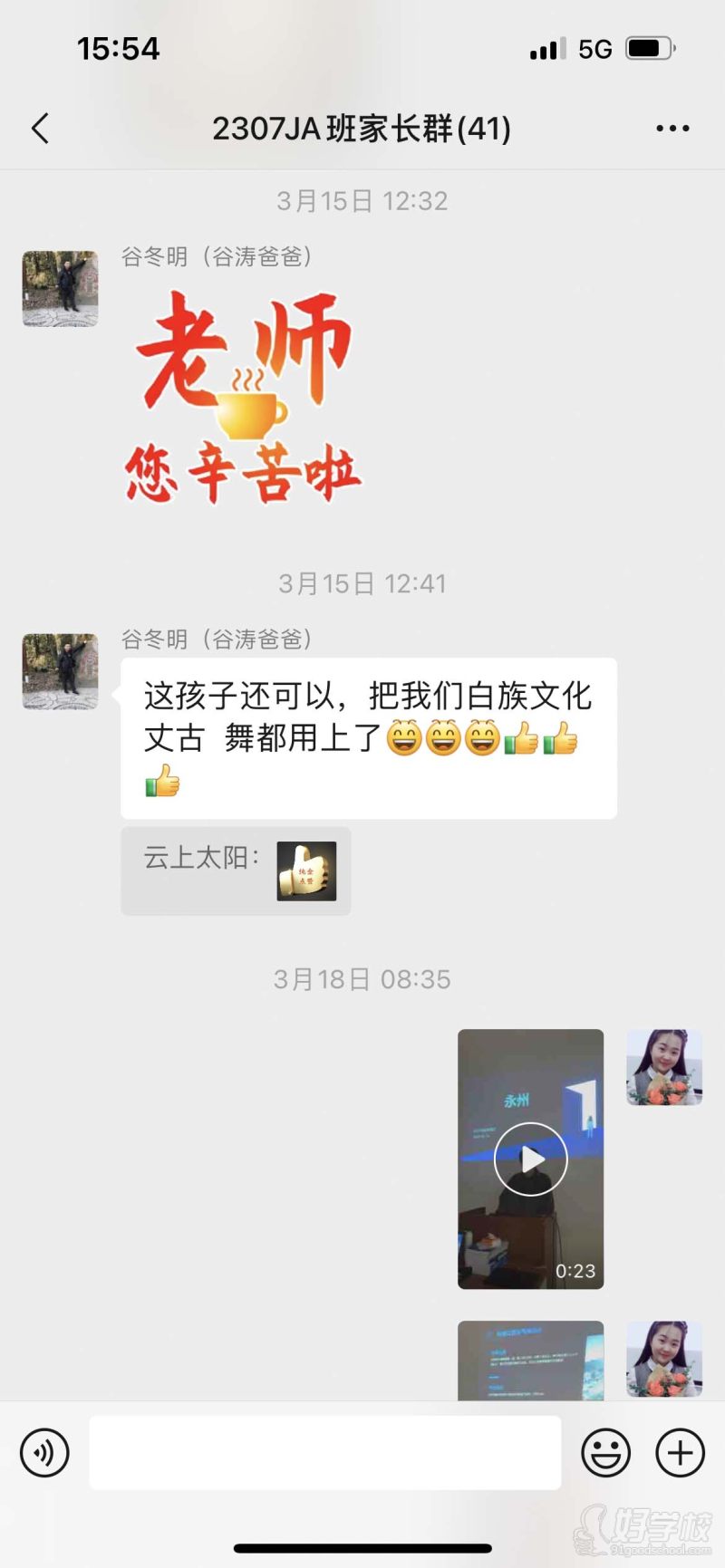Open the bottom lecture slide image thumbnail
The height and width of the screenshot is (1568, 725).
(530, 1359)
